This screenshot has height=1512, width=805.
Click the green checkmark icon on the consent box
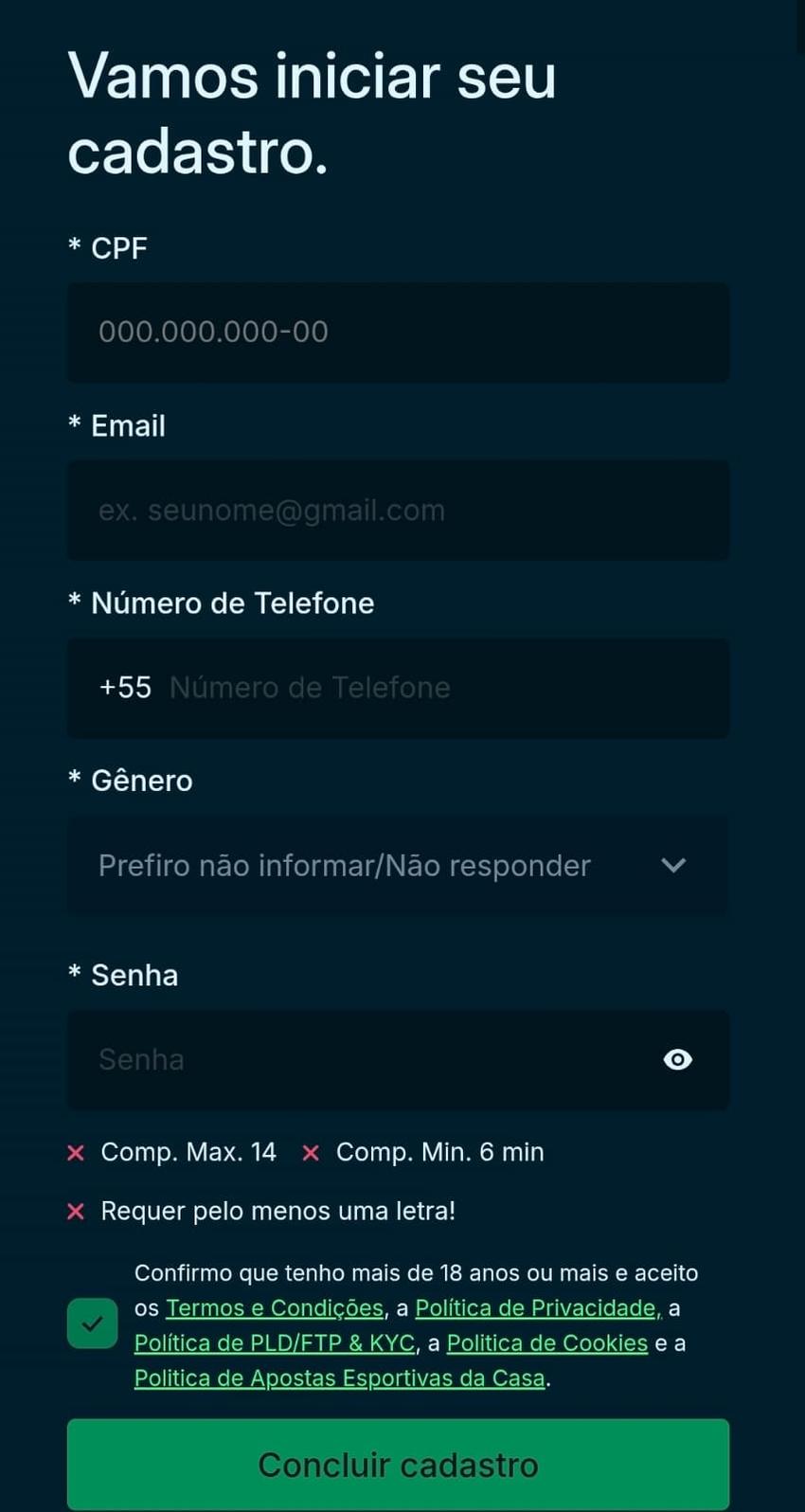point(91,1323)
